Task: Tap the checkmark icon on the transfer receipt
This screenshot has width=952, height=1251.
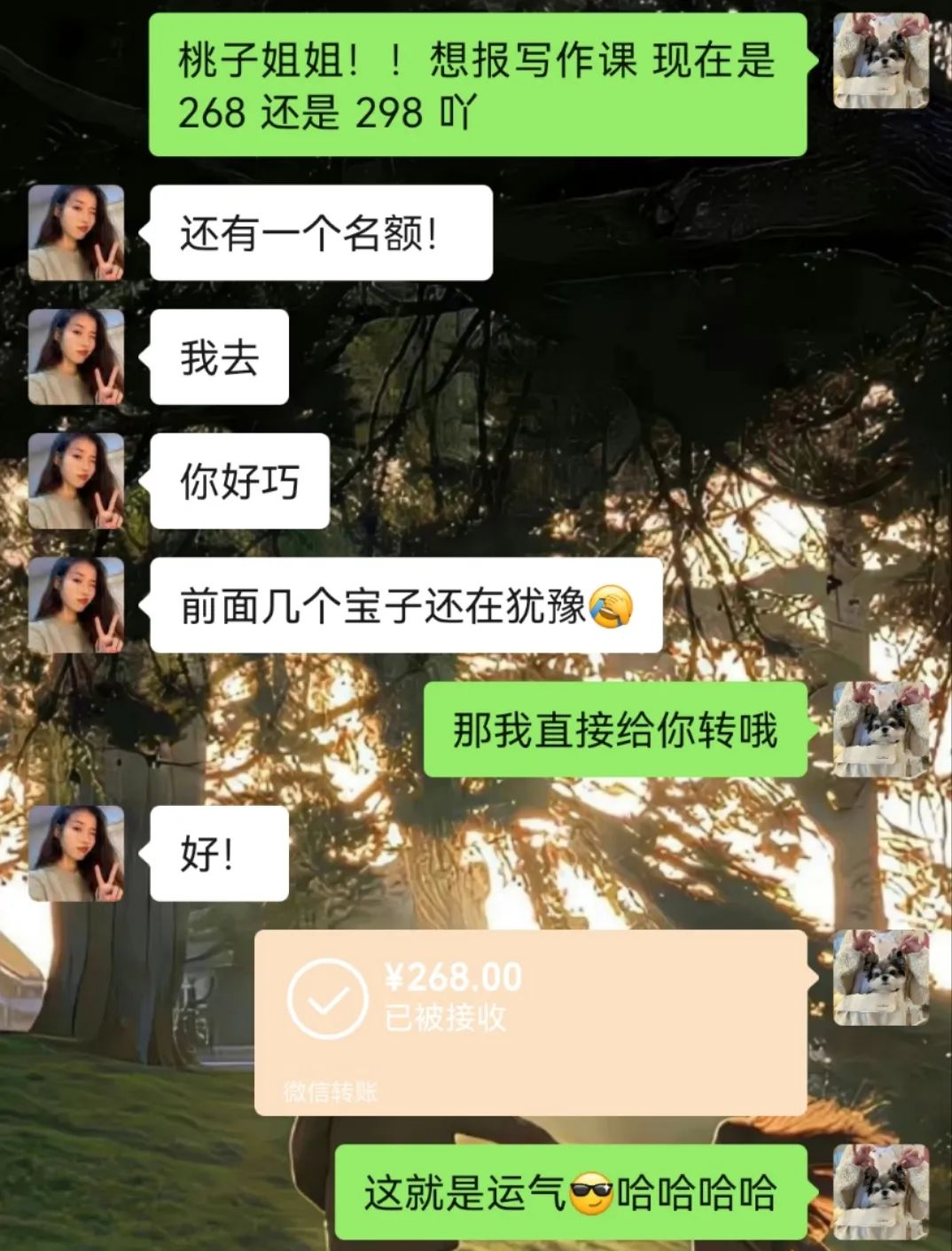Action: [330, 998]
